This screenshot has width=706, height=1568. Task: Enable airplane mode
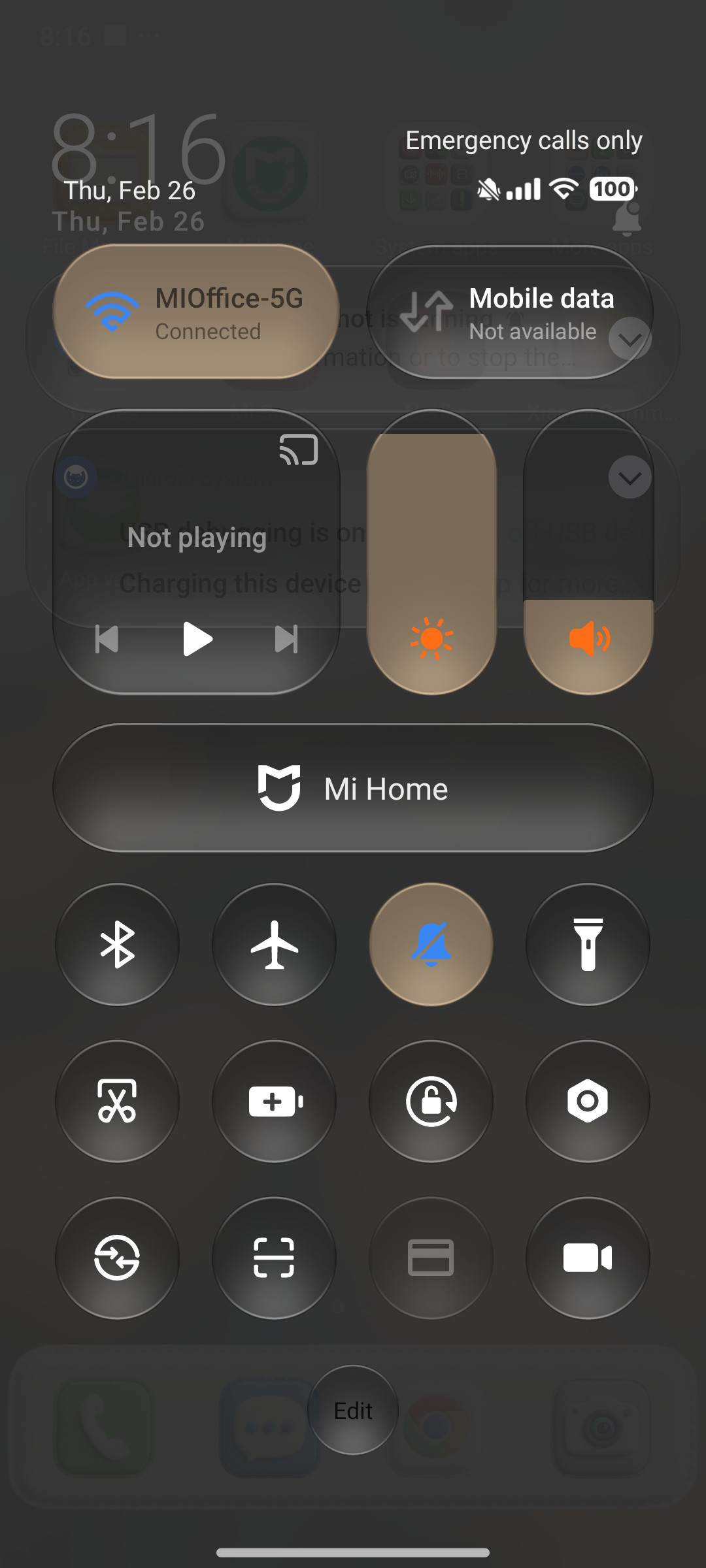[x=273, y=943]
